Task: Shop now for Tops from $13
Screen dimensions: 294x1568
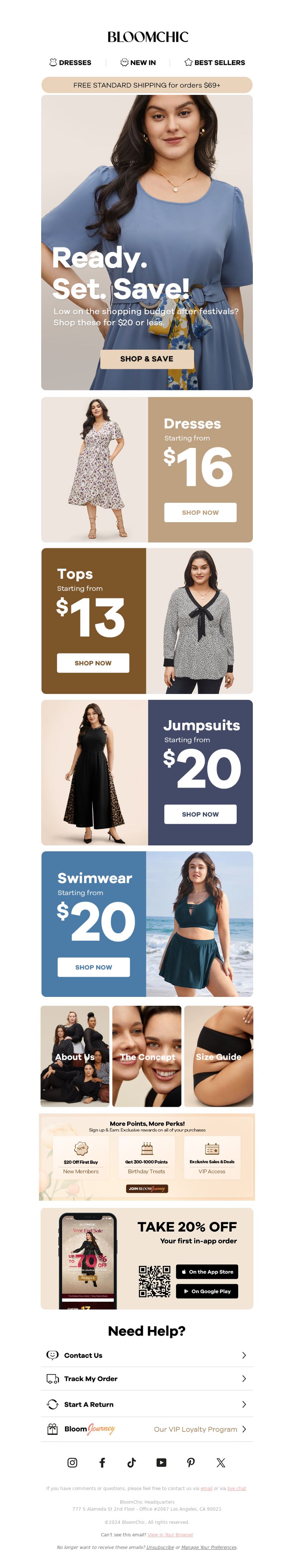Action: 93,663
